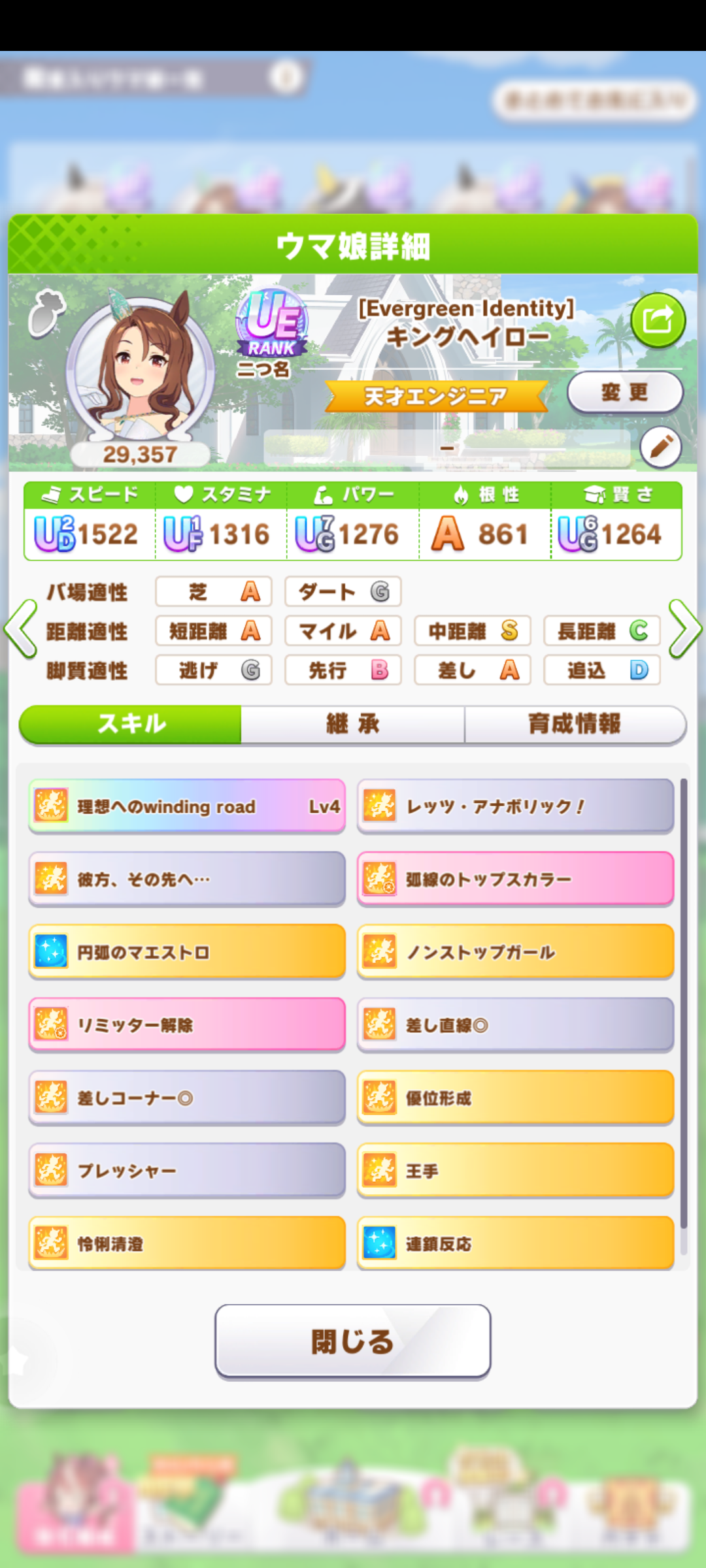Image resolution: width=706 pixels, height=1568 pixels.
Task: View the リミッター解除 skill details
Action: (187, 1025)
